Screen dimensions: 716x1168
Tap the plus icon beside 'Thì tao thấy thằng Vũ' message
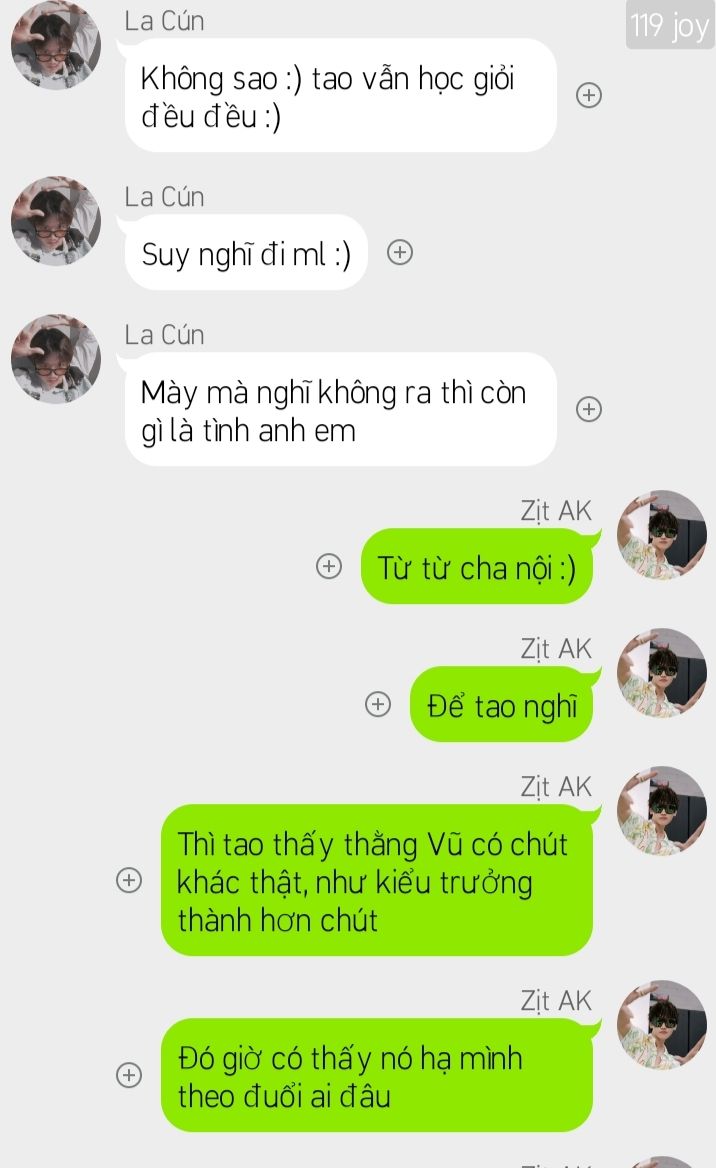[129, 880]
